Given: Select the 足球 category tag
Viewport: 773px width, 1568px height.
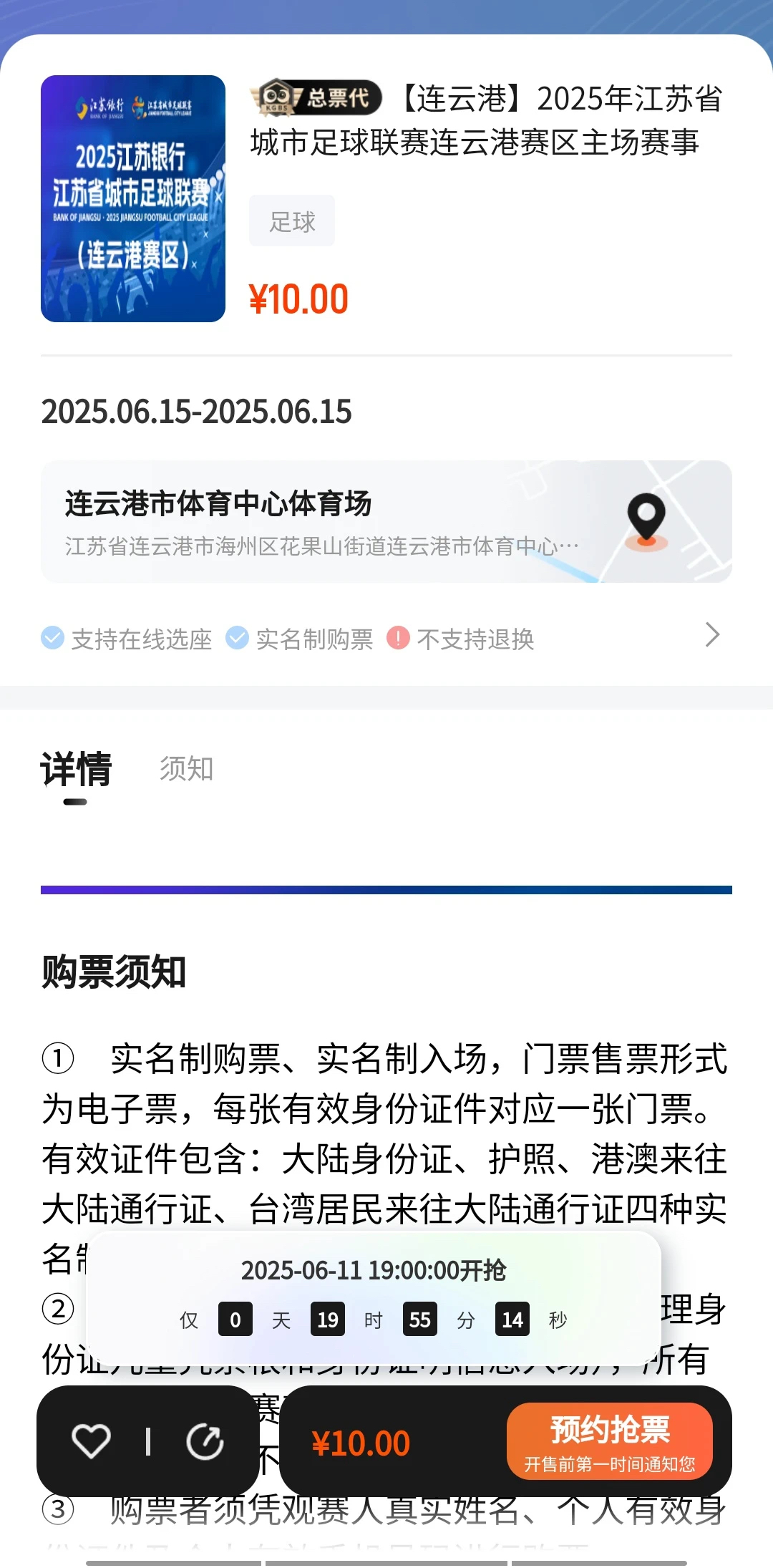Looking at the screenshot, I should (x=291, y=221).
